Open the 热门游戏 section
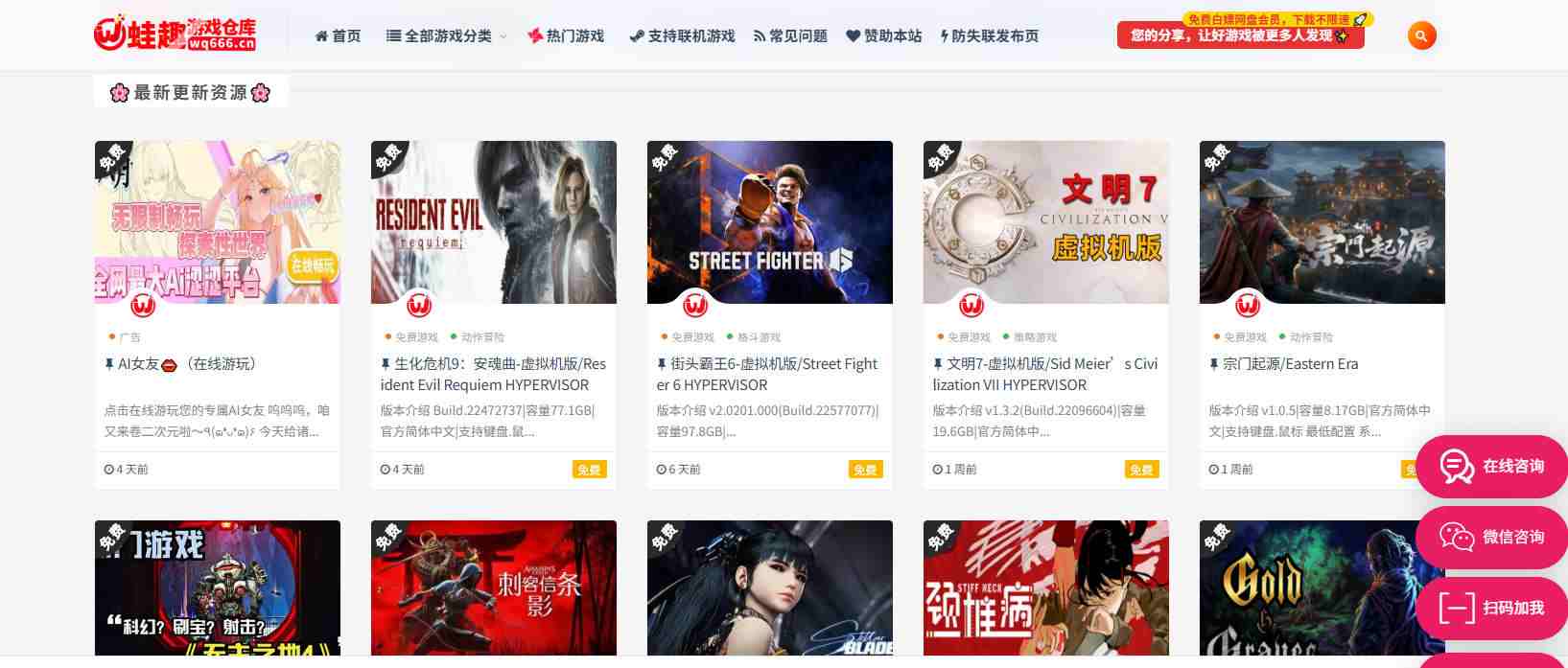 coord(566,36)
